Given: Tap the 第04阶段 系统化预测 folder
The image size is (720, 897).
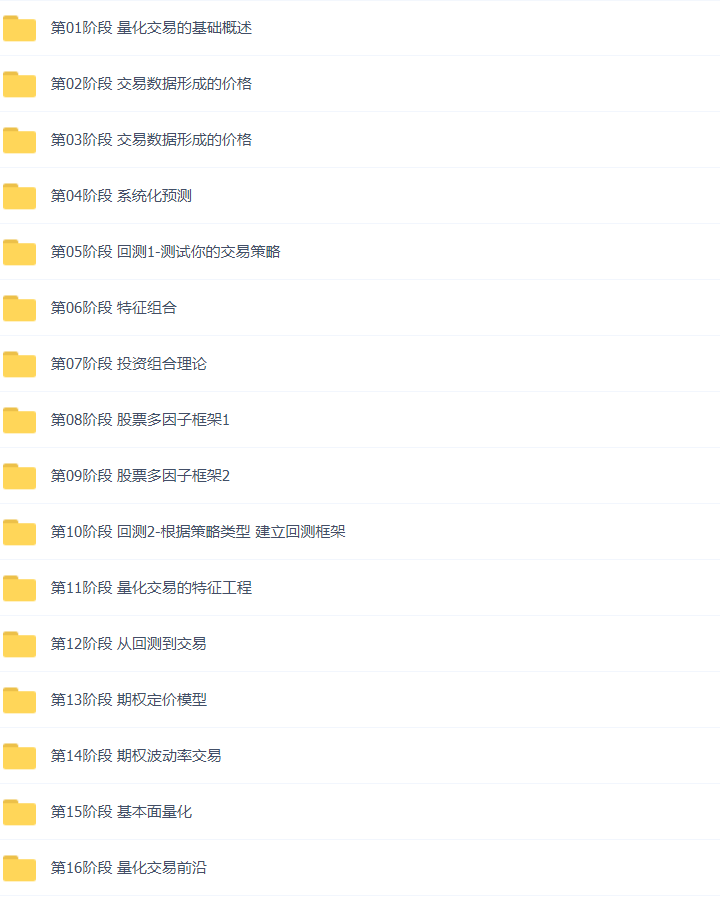Looking at the screenshot, I should pyautogui.click(x=121, y=196).
